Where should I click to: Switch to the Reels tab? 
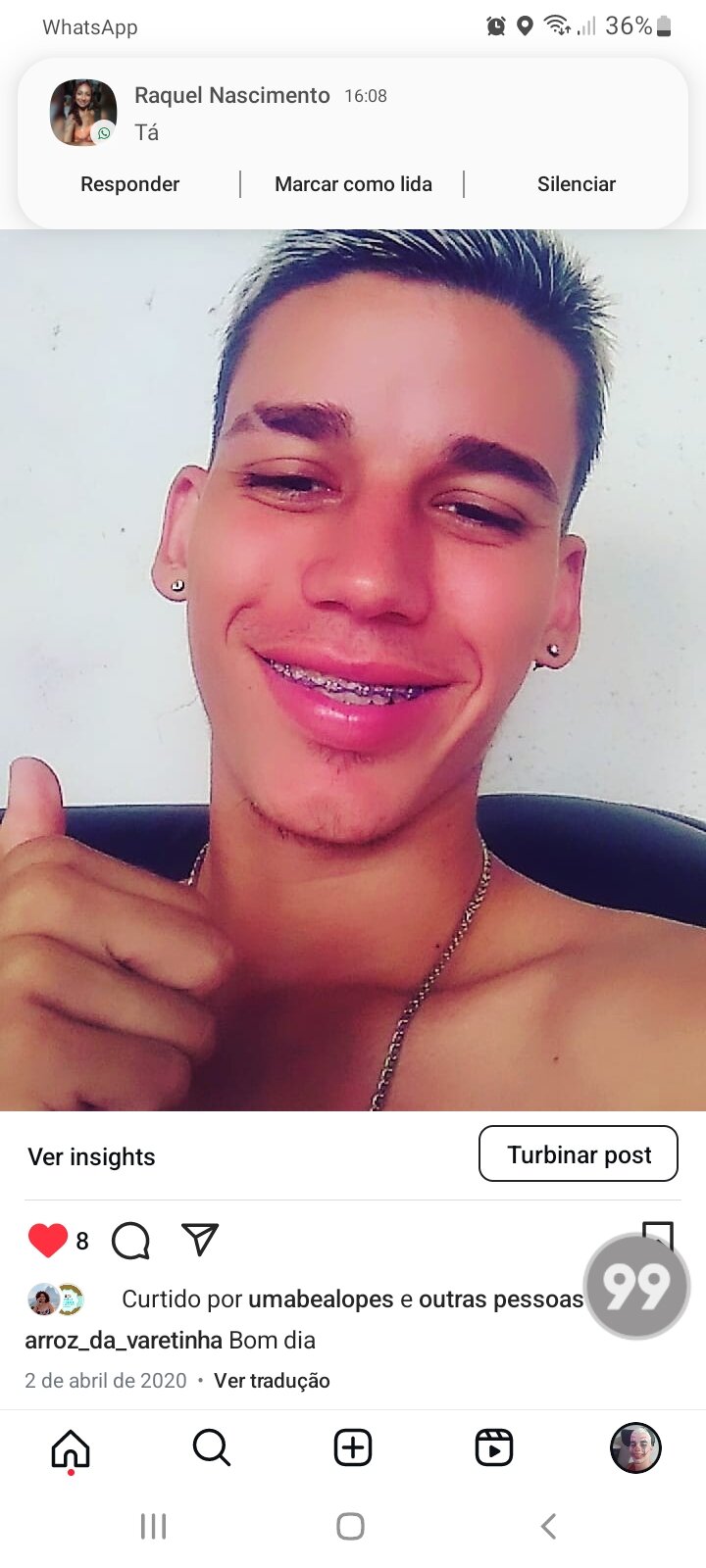[x=494, y=1447]
